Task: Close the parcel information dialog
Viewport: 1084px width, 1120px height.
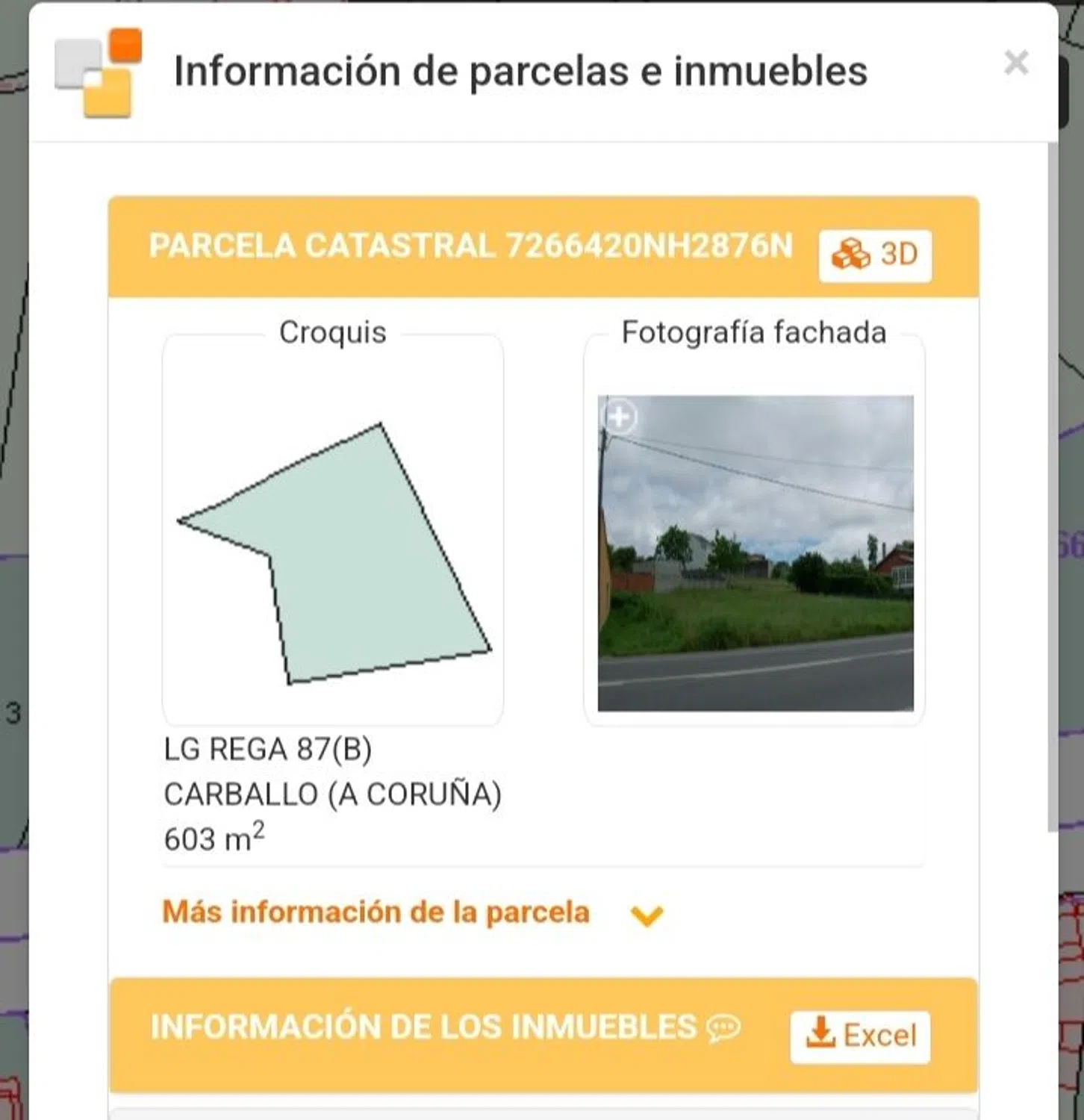Action: click(x=1016, y=63)
